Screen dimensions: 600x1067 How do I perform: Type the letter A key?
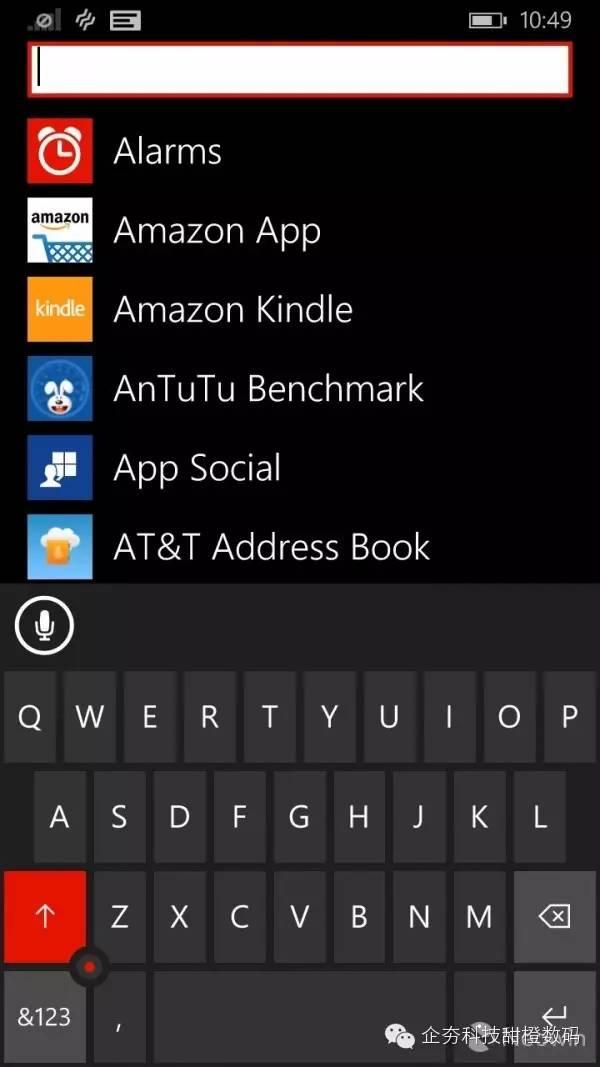tap(60, 817)
